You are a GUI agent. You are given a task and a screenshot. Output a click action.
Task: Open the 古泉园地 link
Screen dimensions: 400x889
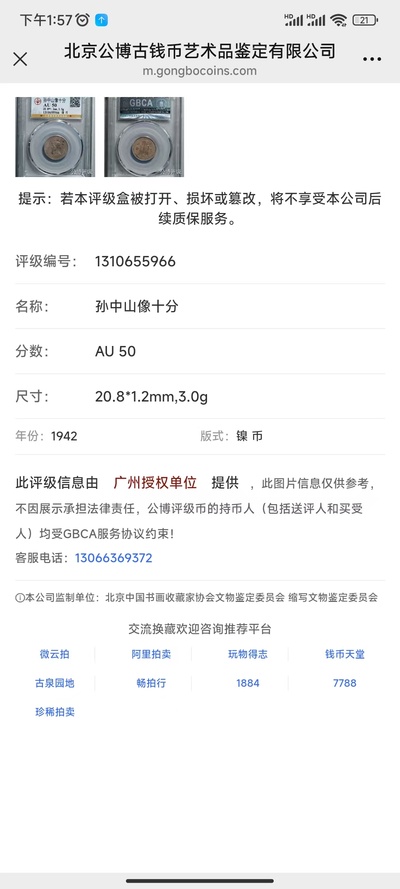pos(54,683)
